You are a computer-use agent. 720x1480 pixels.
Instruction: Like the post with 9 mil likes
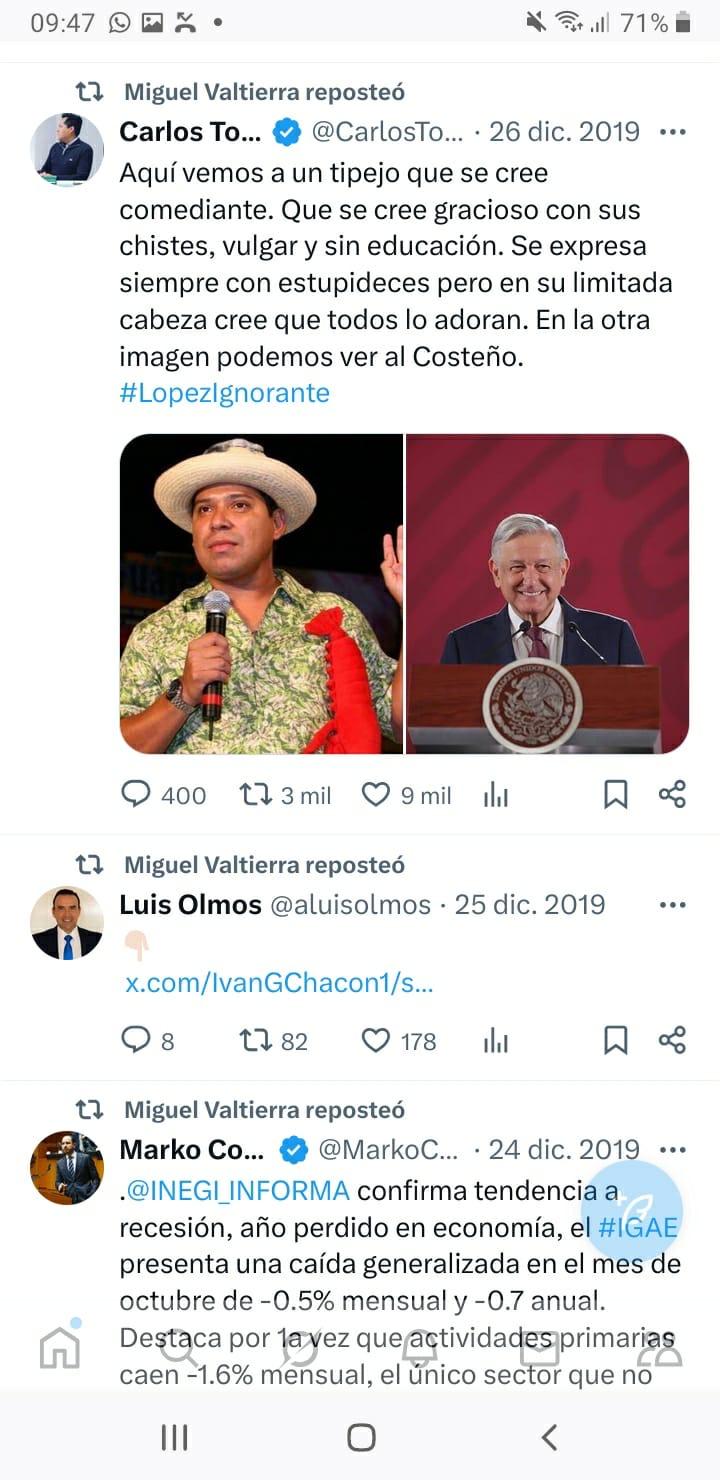[376, 795]
